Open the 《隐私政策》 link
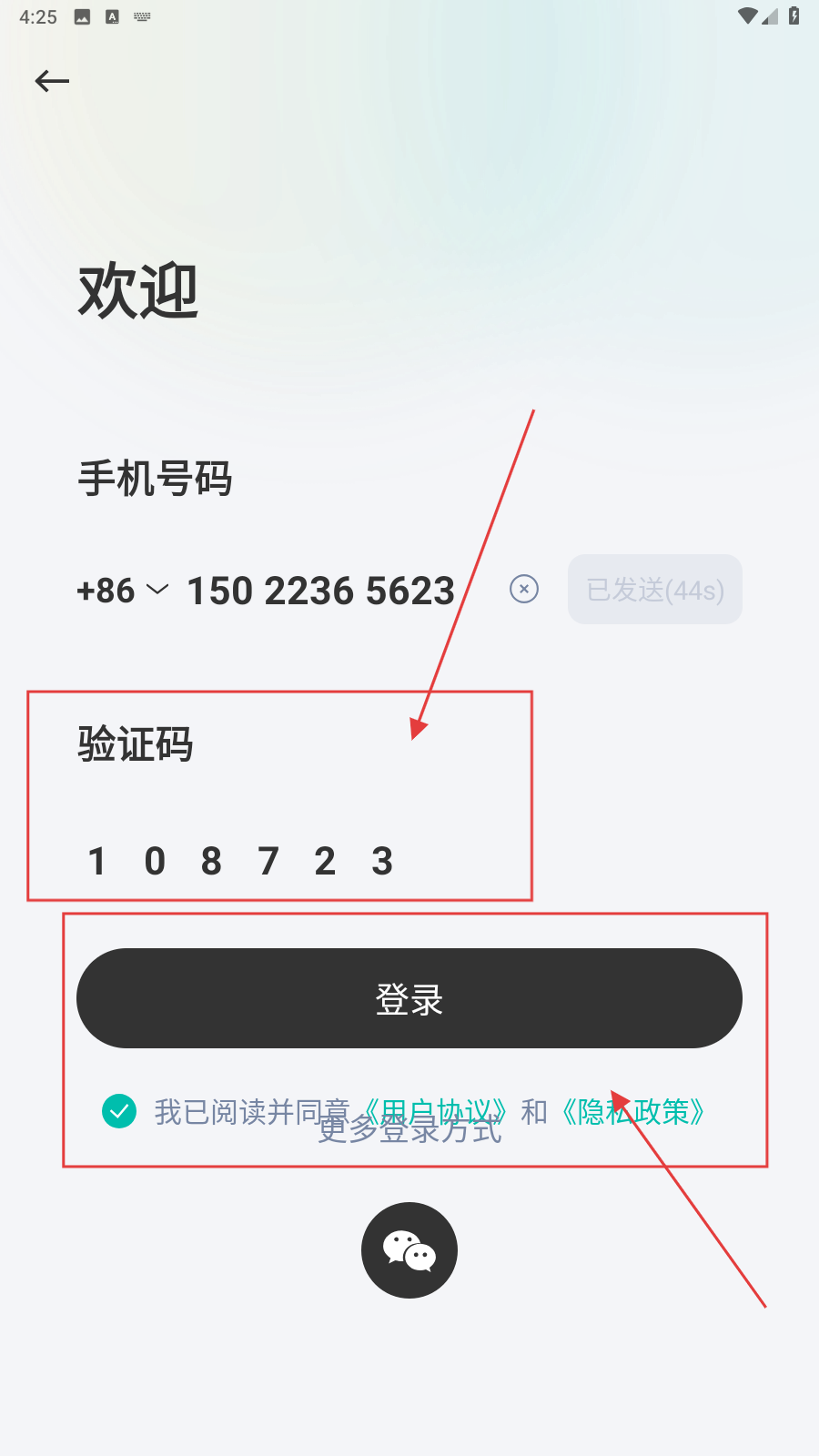819x1456 pixels. (x=633, y=1111)
